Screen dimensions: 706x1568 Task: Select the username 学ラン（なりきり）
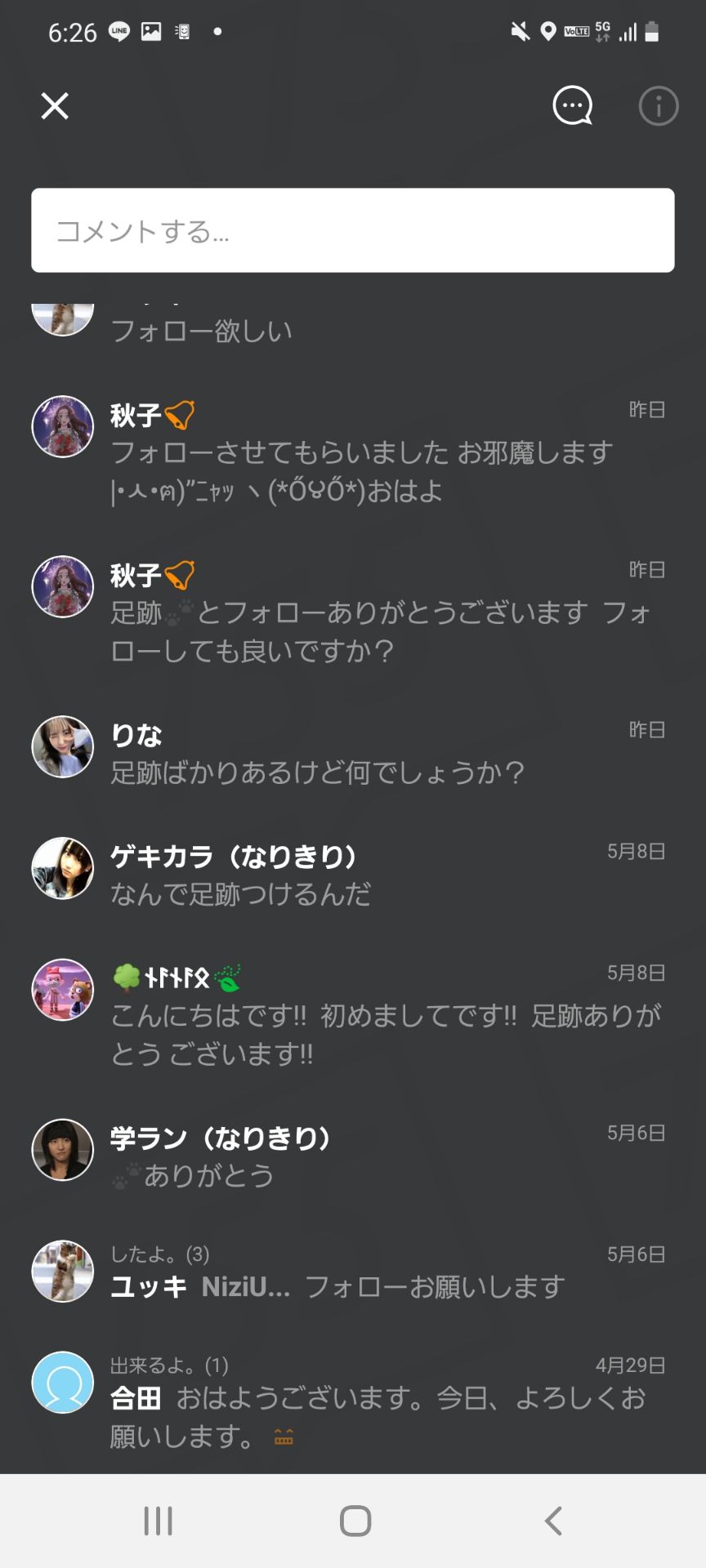click(221, 1137)
